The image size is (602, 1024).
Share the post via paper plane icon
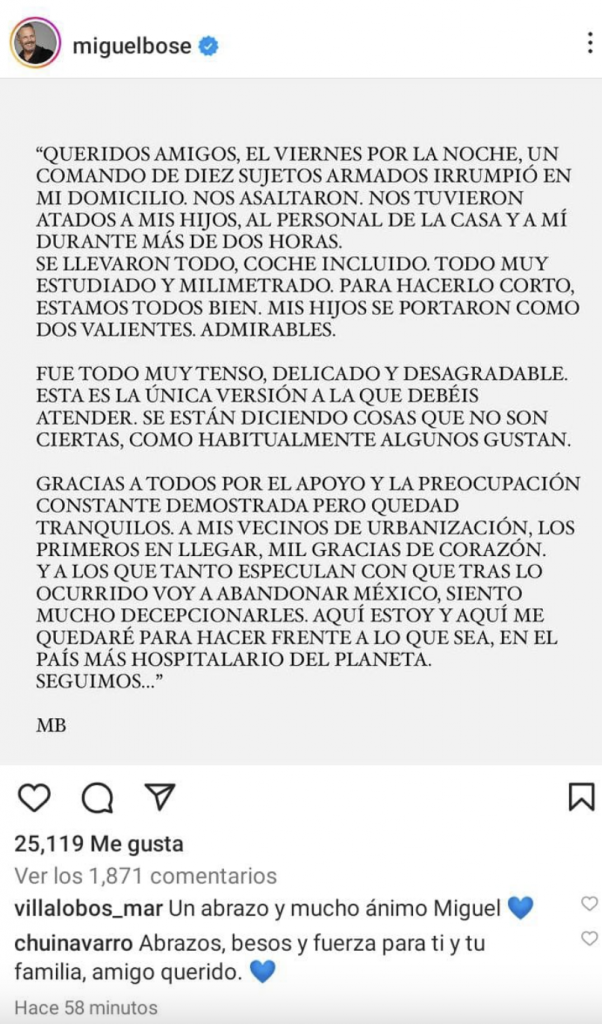(x=160, y=796)
